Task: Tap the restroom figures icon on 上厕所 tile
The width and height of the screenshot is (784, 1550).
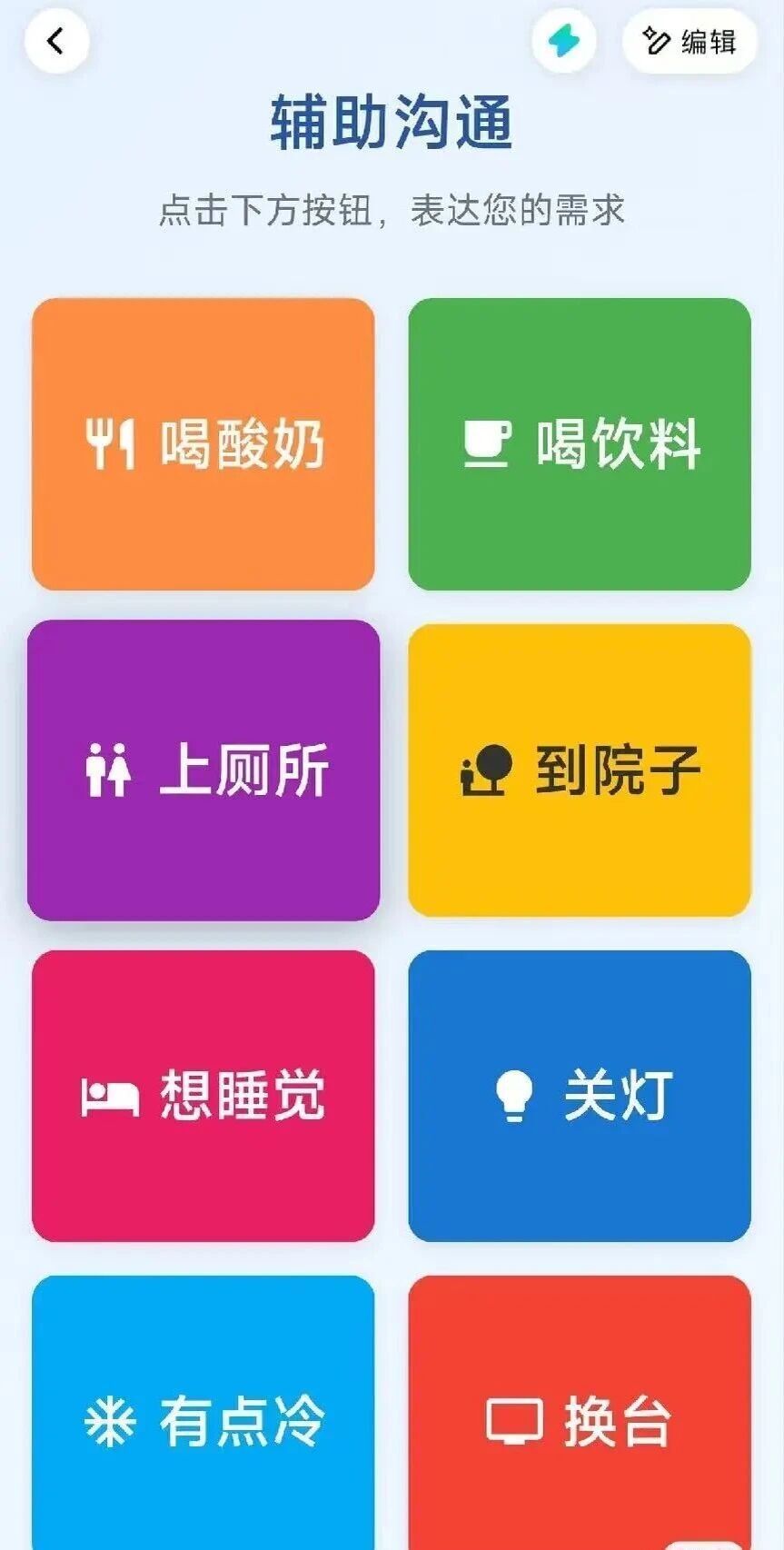Action: (x=109, y=770)
